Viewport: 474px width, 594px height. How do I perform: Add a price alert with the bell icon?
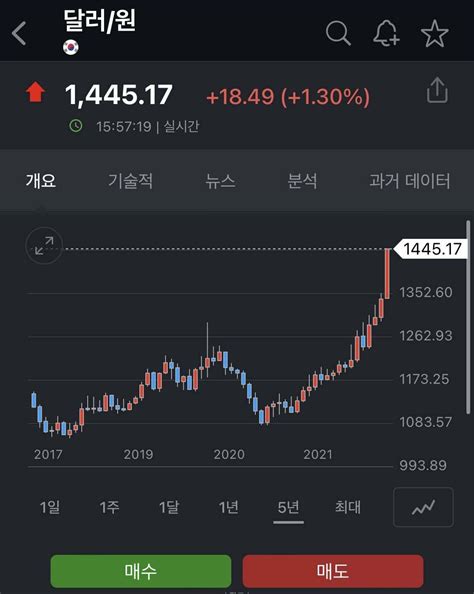pos(386,33)
